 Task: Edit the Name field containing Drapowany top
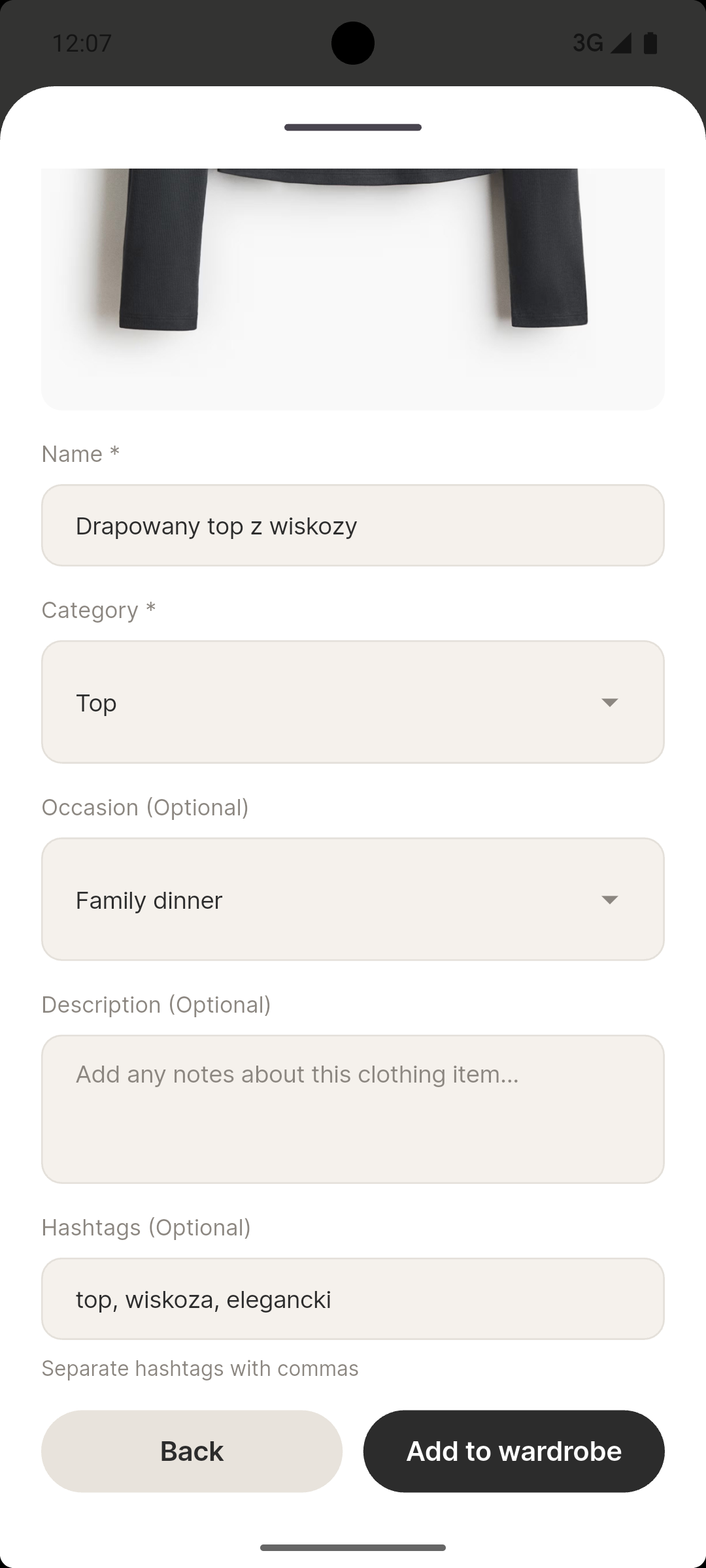353,525
